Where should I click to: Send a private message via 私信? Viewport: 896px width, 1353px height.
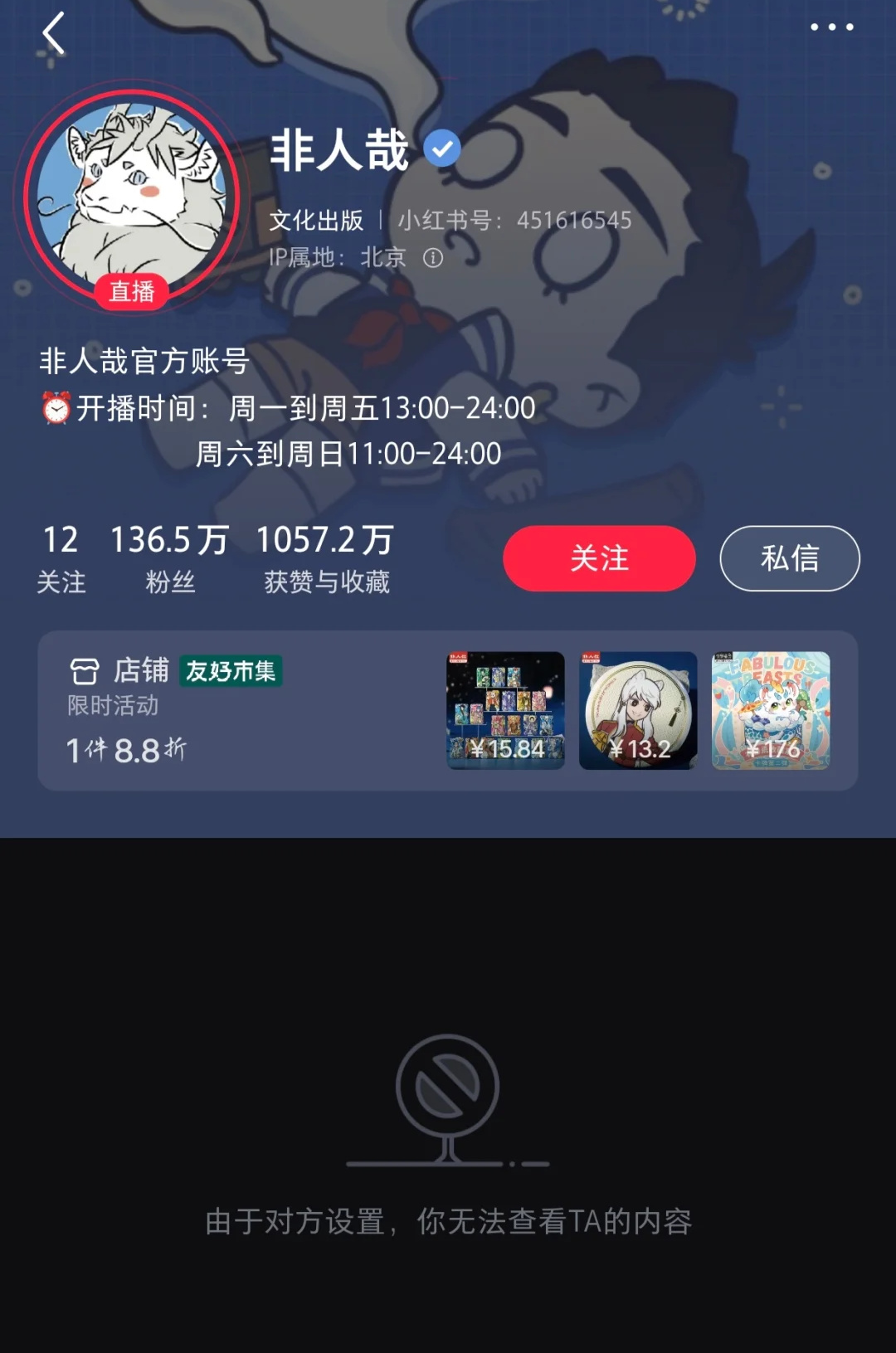pyautogui.click(x=789, y=558)
